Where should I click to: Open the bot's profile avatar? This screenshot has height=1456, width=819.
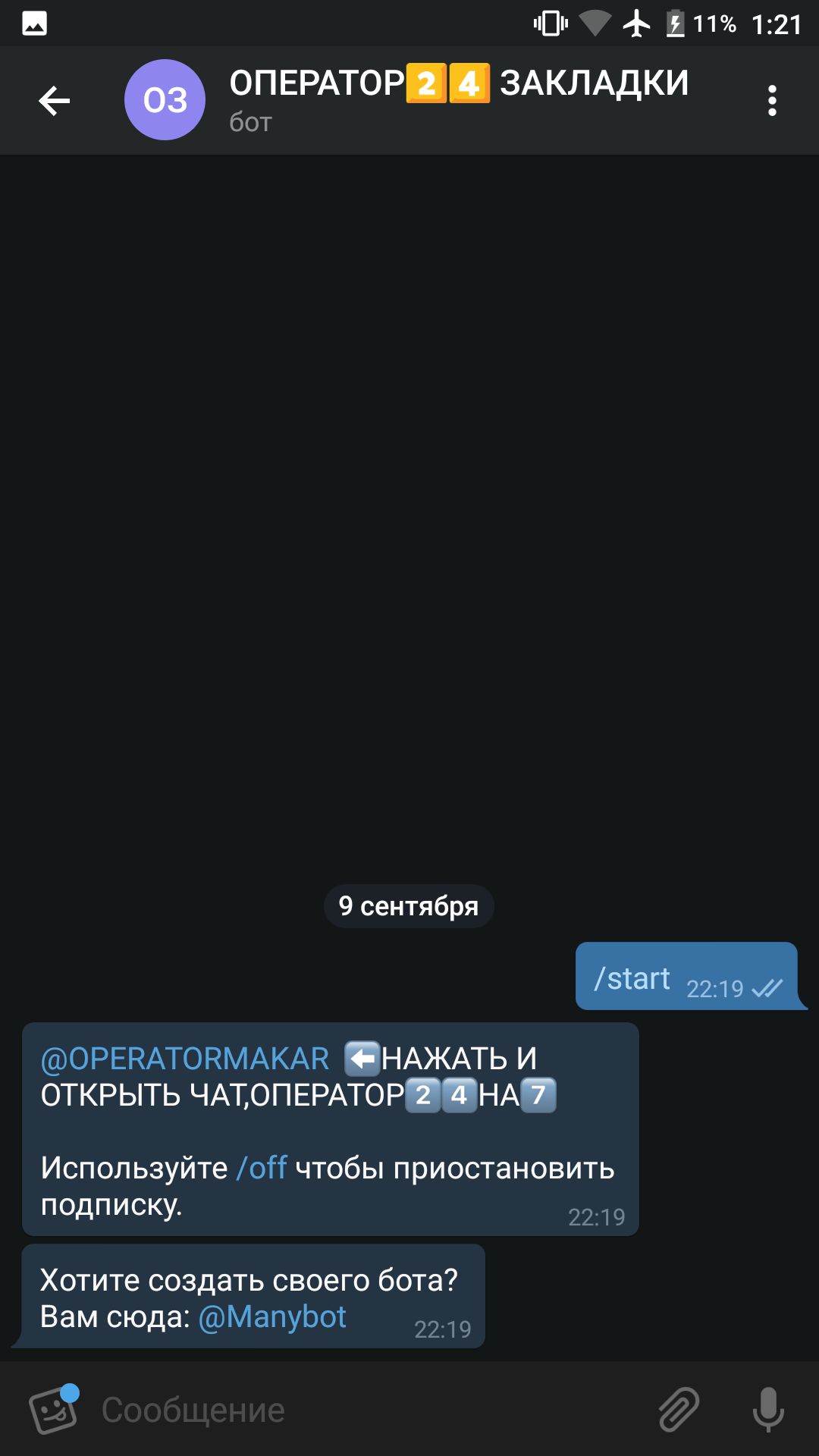click(x=165, y=100)
